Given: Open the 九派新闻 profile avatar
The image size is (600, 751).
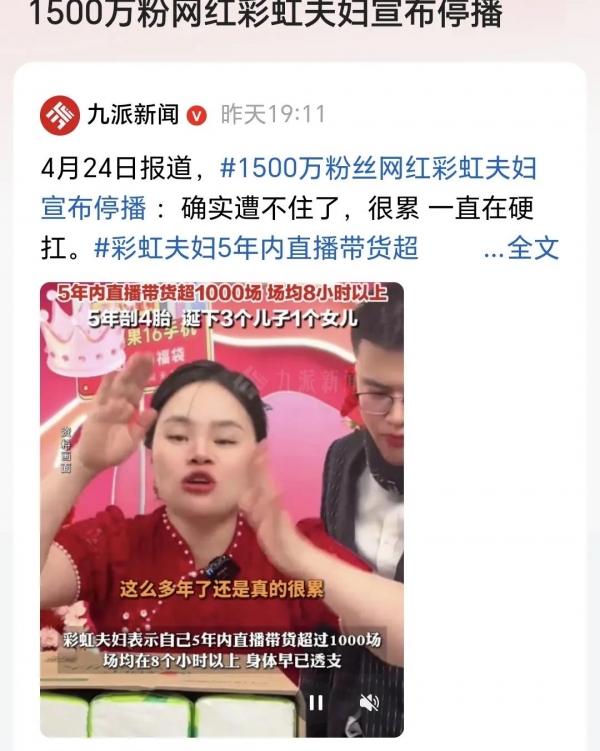Looking at the screenshot, I should point(60,115).
